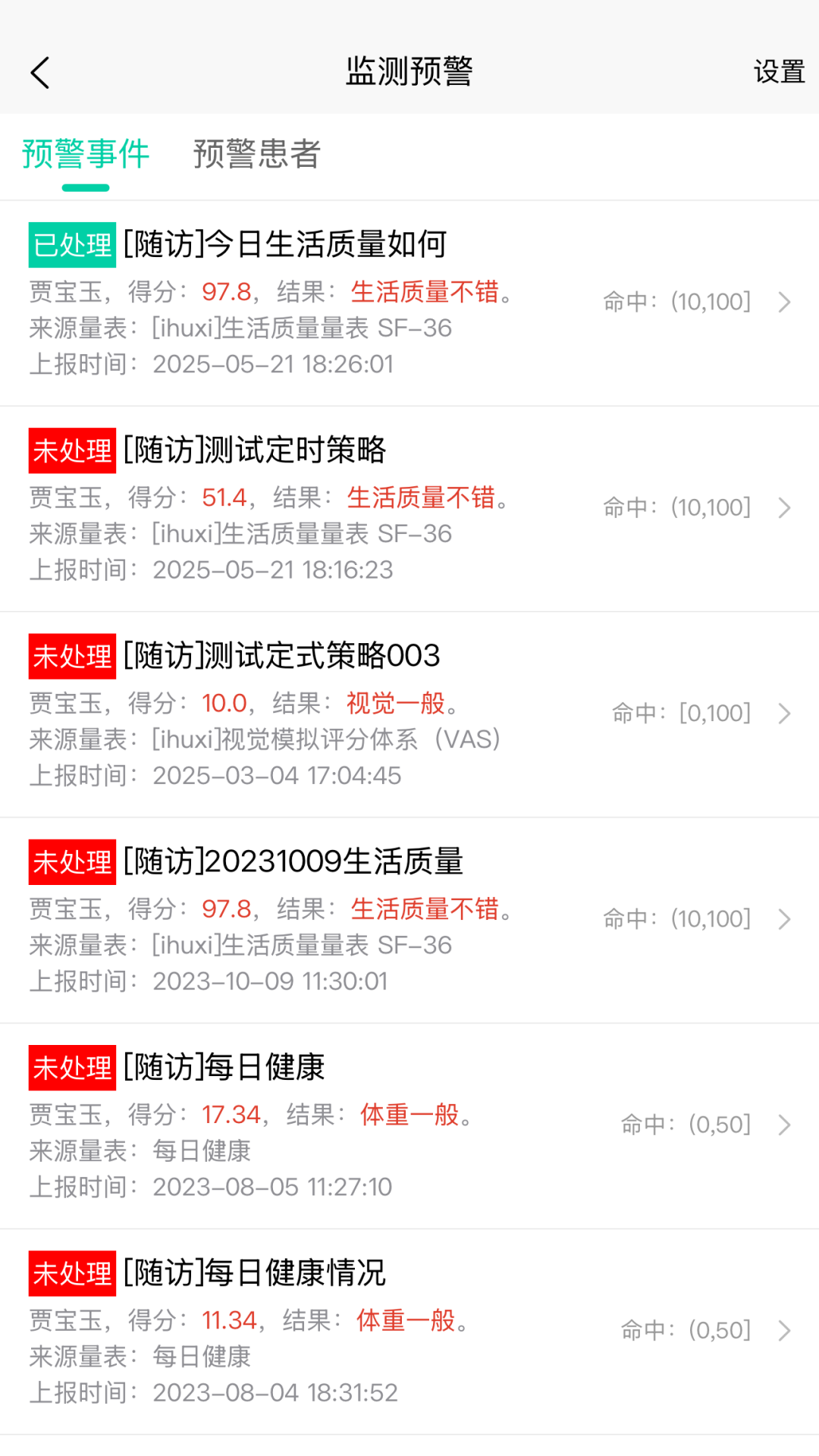The width and height of the screenshot is (819, 1456).
Task: Open 20231009生活质量 alert via chevron
Action: click(x=786, y=919)
